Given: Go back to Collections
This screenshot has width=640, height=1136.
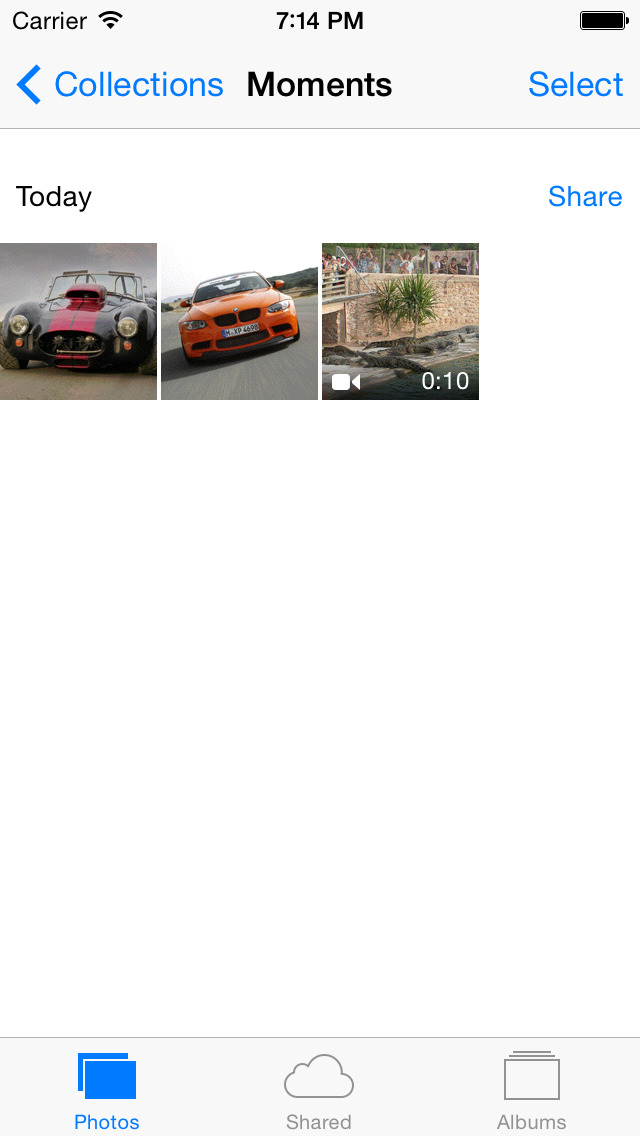Looking at the screenshot, I should [x=120, y=85].
